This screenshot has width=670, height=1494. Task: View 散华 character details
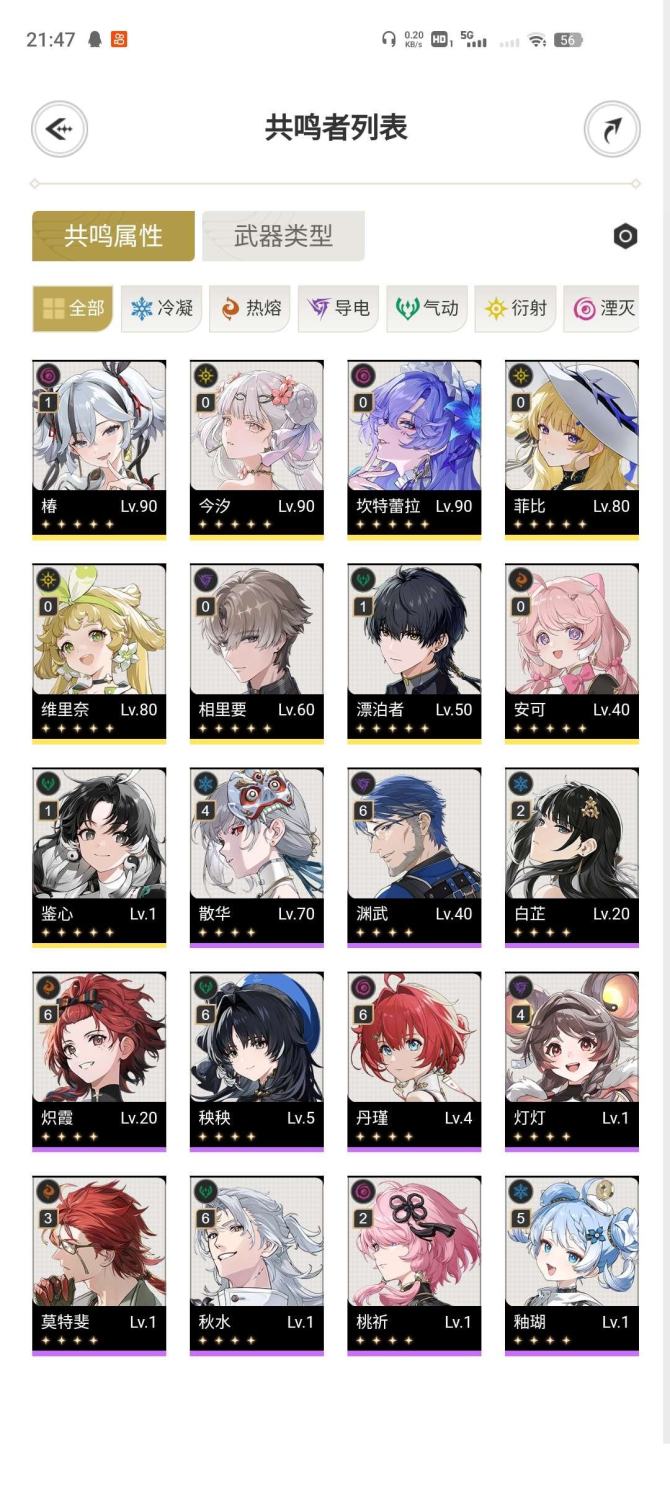[256, 856]
